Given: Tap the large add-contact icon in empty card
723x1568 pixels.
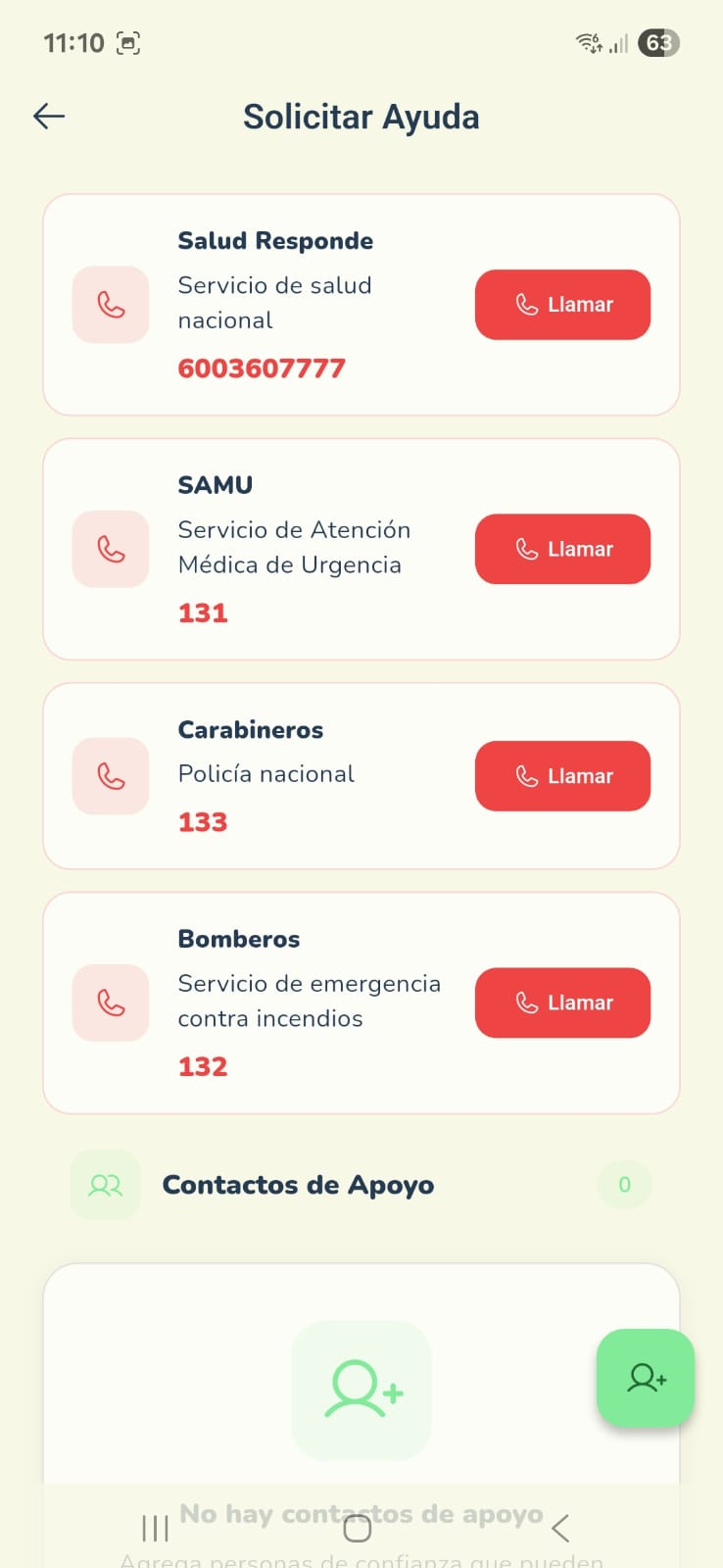Looking at the screenshot, I should click(361, 1392).
